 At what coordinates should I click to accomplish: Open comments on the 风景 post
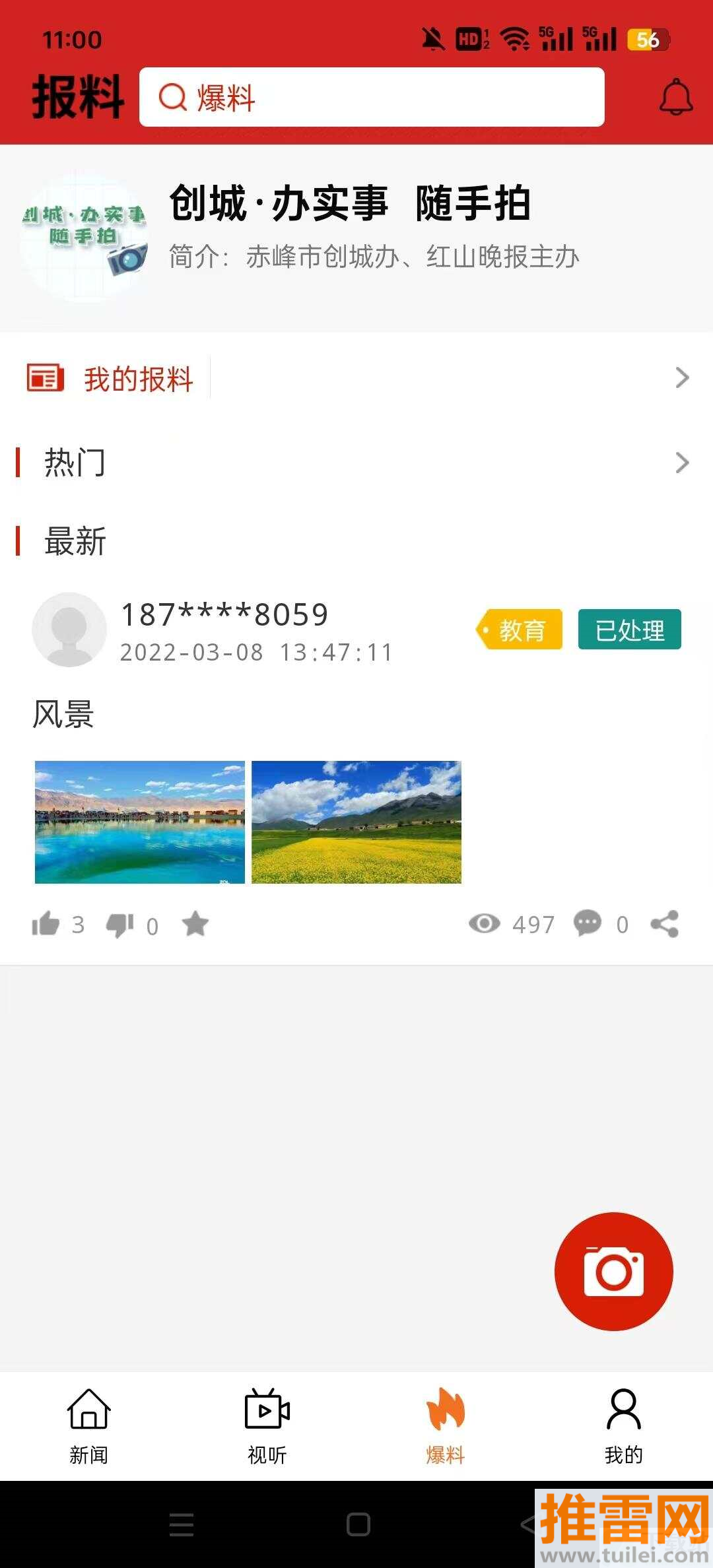(x=588, y=924)
